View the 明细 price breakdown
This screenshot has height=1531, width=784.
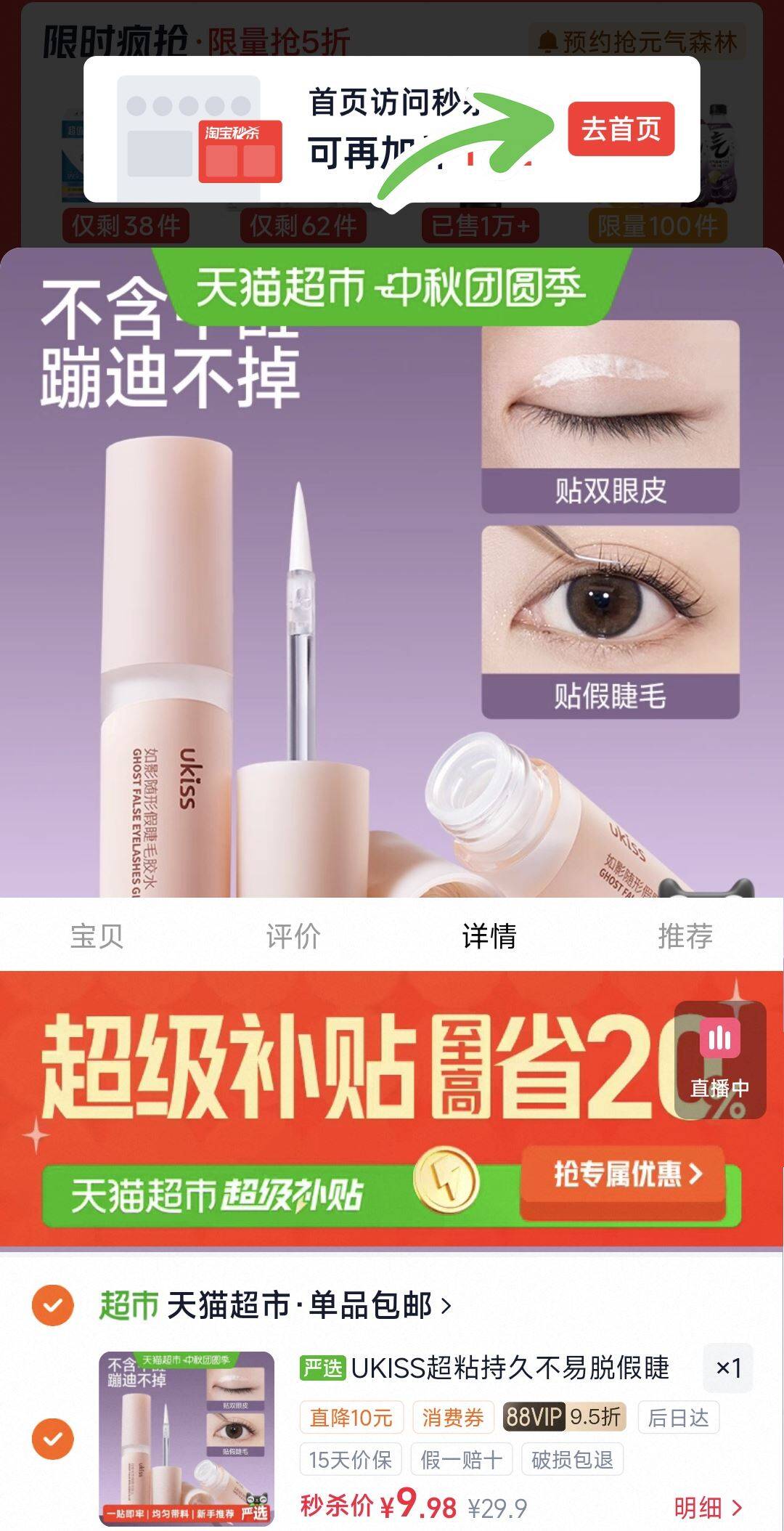tap(709, 1508)
